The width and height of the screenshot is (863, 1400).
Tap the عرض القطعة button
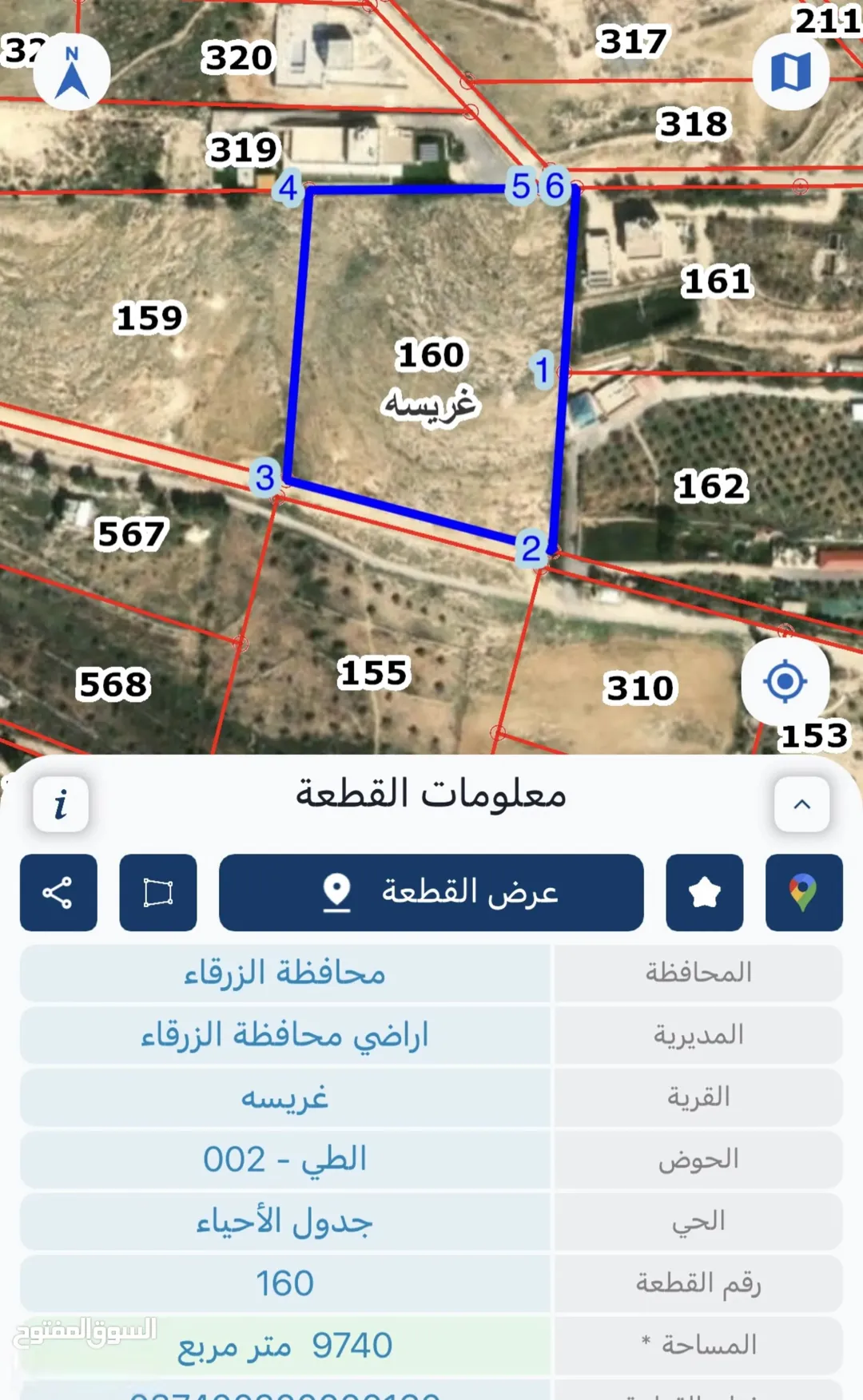point(431,893)
